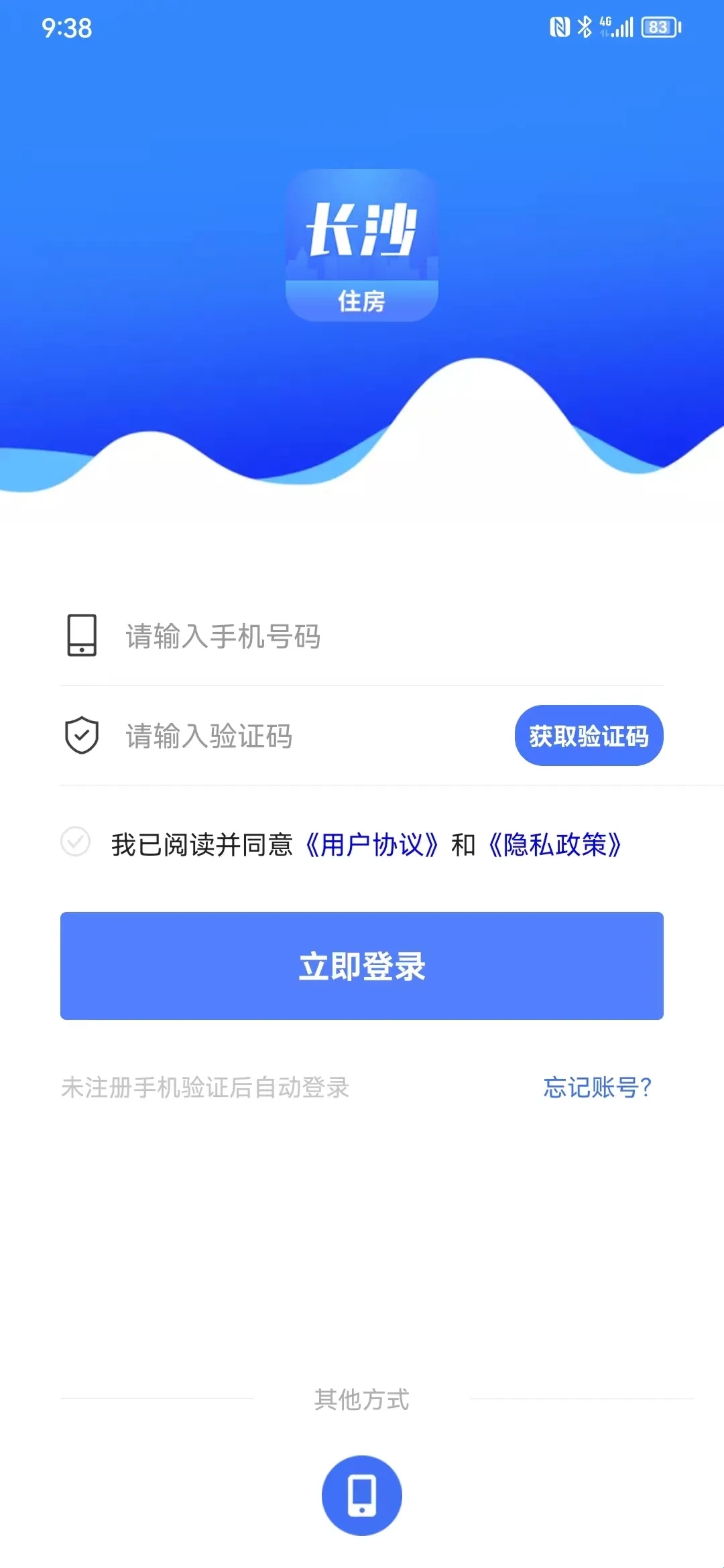Image resolution: width=724 pixels, height=1568 pixels.
Task: Focus the verification code input field
Action: [302, 736]
